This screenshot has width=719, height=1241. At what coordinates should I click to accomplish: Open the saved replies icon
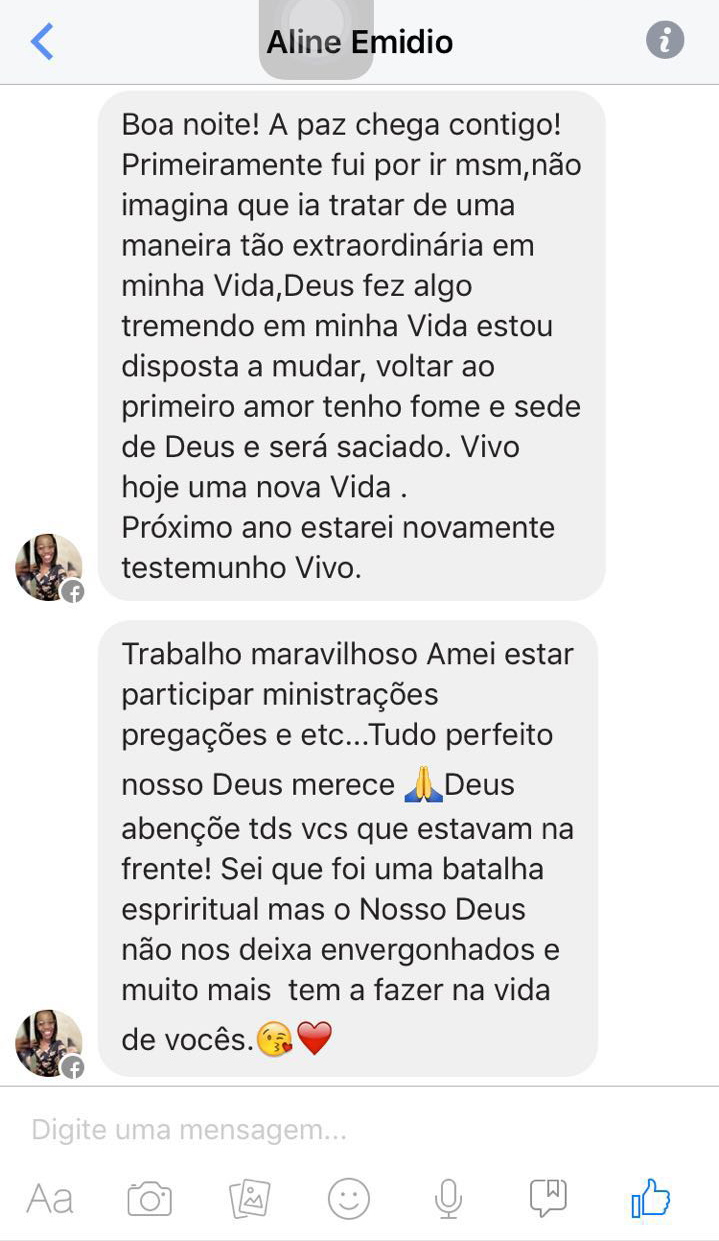click(548, 1196)
